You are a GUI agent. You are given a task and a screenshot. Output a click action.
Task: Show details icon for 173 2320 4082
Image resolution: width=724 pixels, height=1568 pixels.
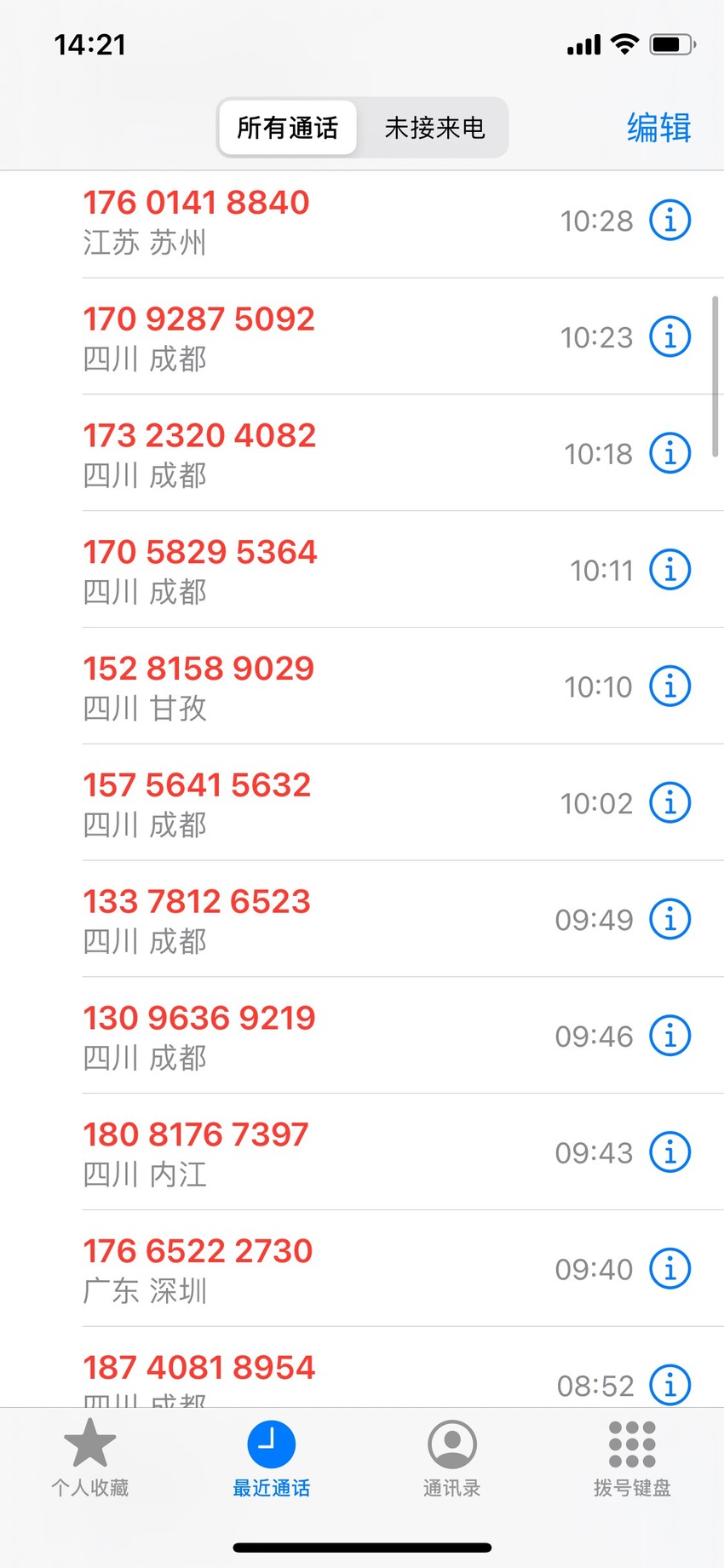670,453
